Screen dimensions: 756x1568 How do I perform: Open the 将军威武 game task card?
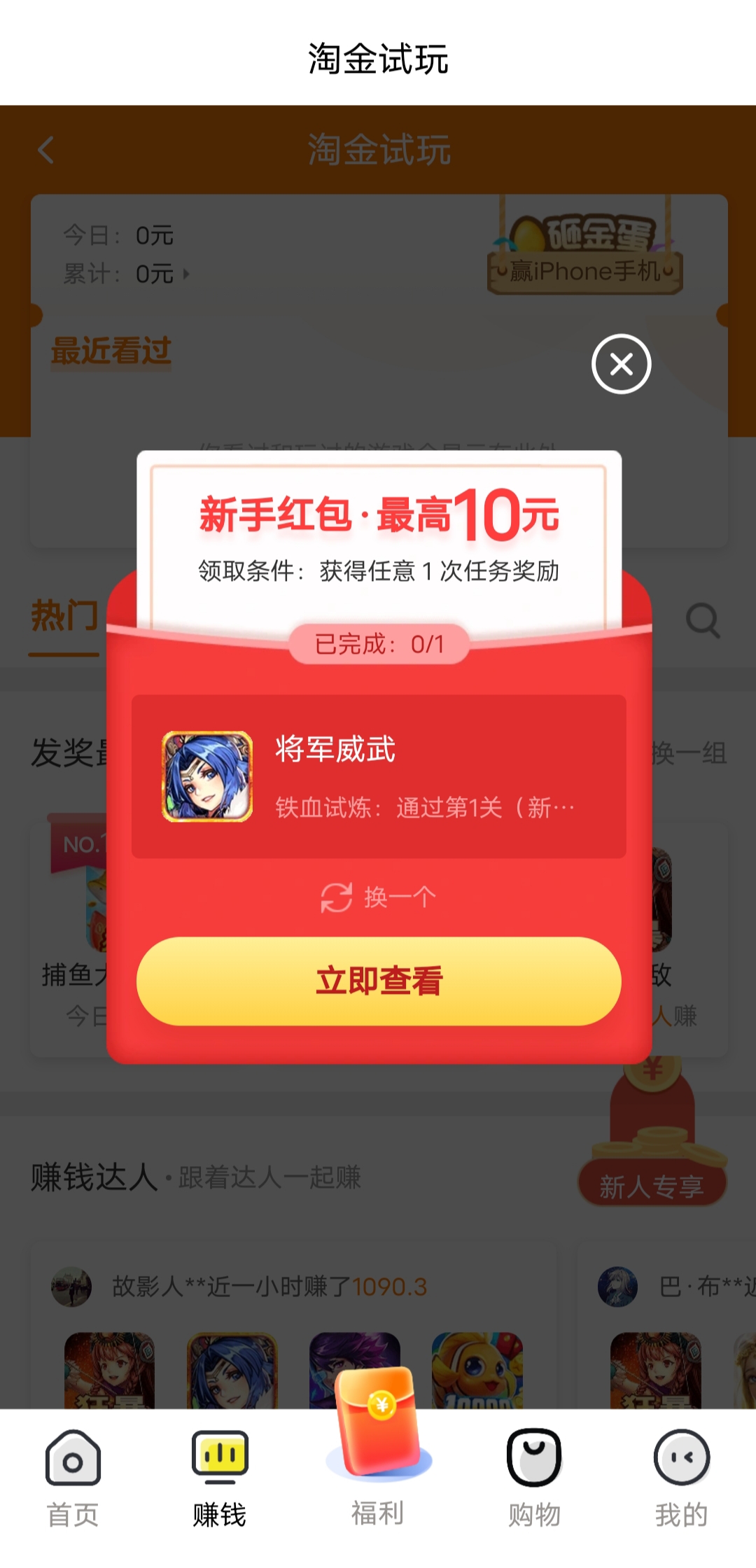pyautogui.click(x=379, y=776)
